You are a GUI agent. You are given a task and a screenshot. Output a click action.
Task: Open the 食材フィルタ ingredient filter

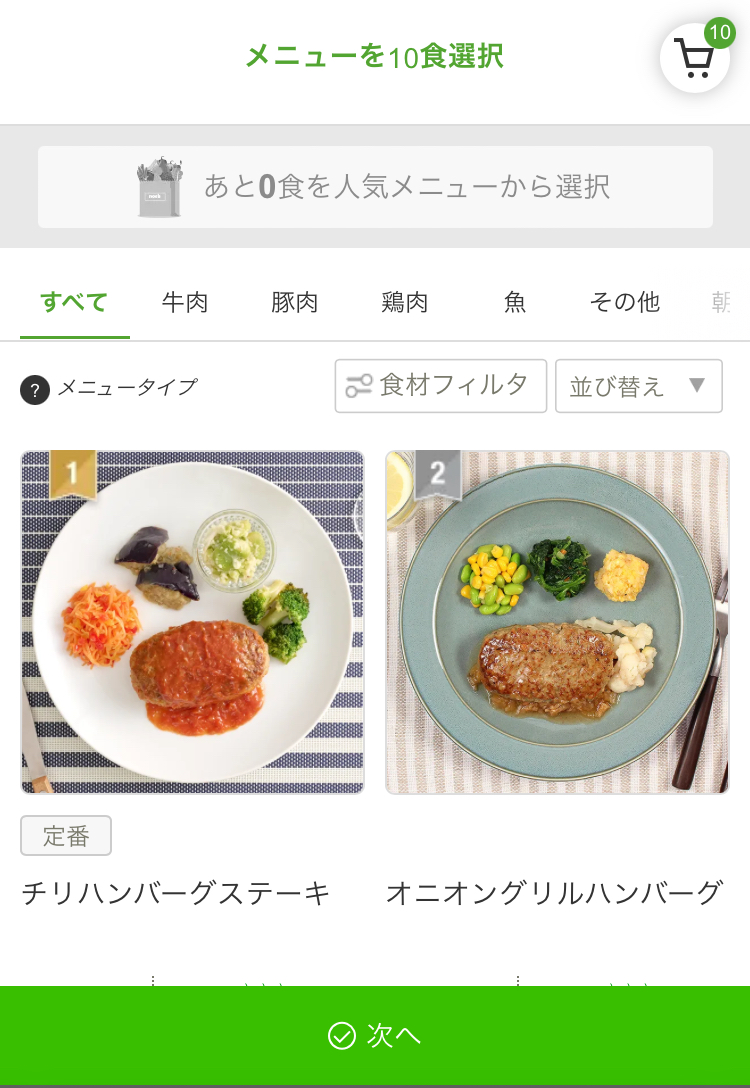pos(440,386)
